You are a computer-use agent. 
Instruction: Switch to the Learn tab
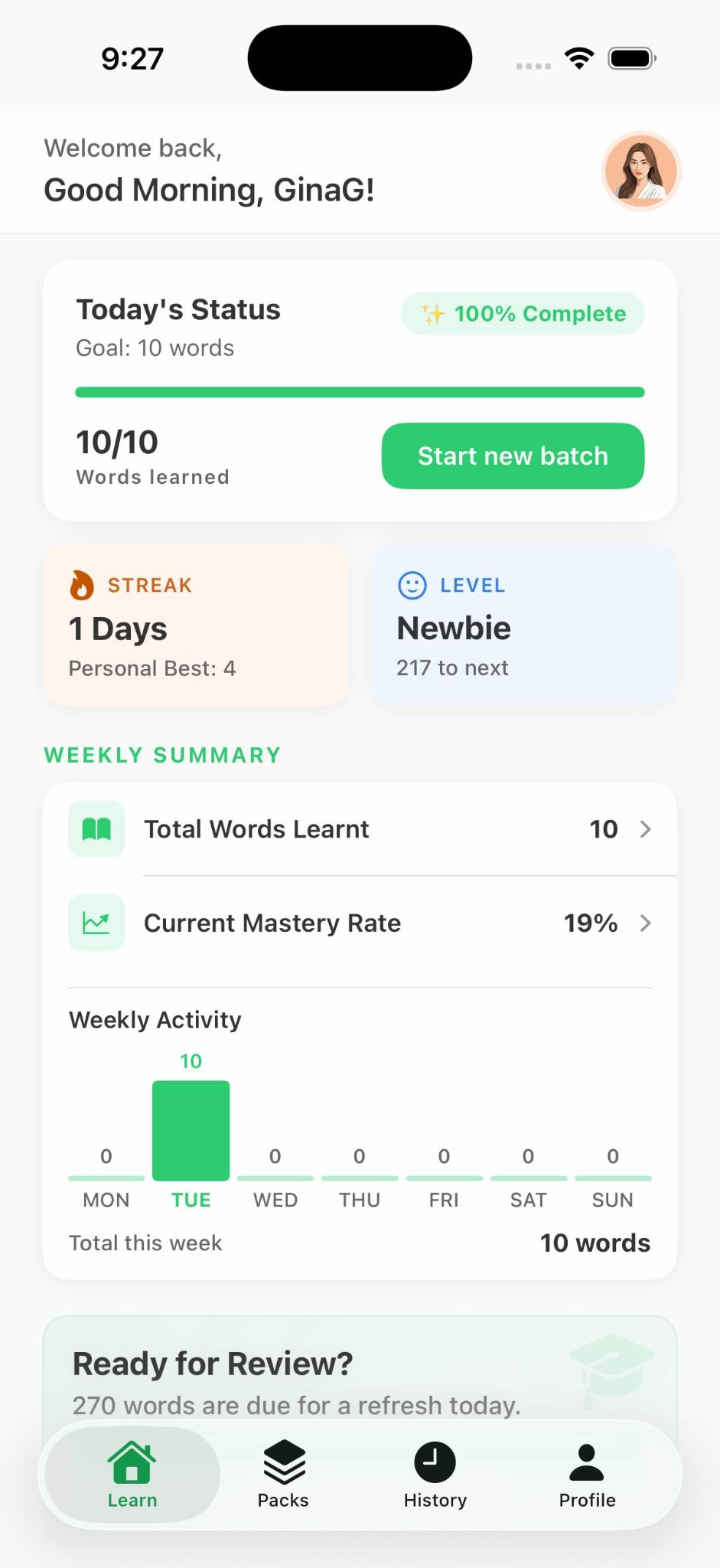(x=132, y=1475)
